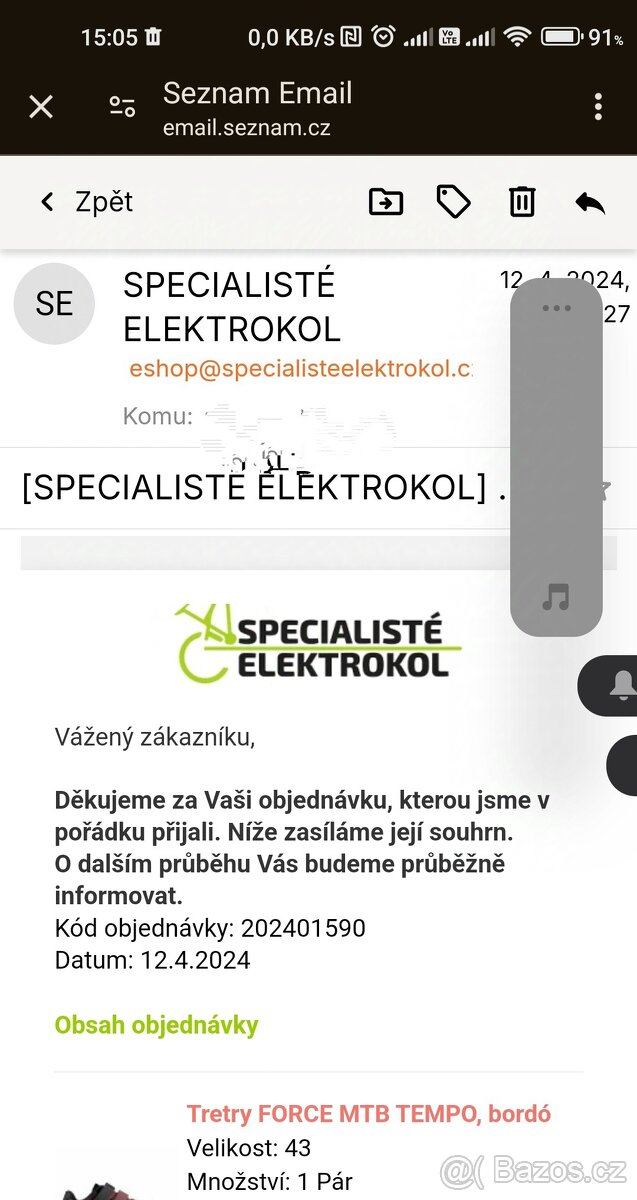This screenshot has height=1200, width=637.
Task: Go back with the Zpět button
Action: coord(87,202)
